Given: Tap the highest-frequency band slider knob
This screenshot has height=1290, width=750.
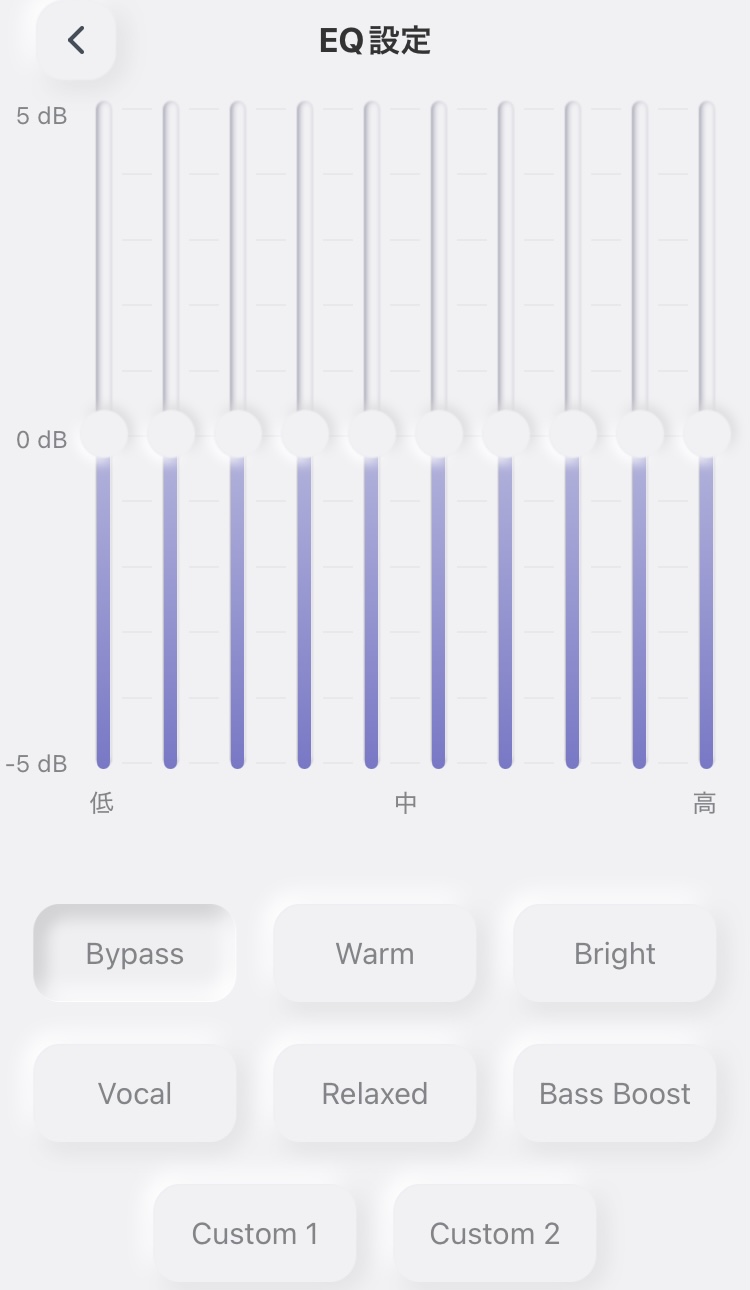Looking at the screenshot, I should tap(707, 434).
